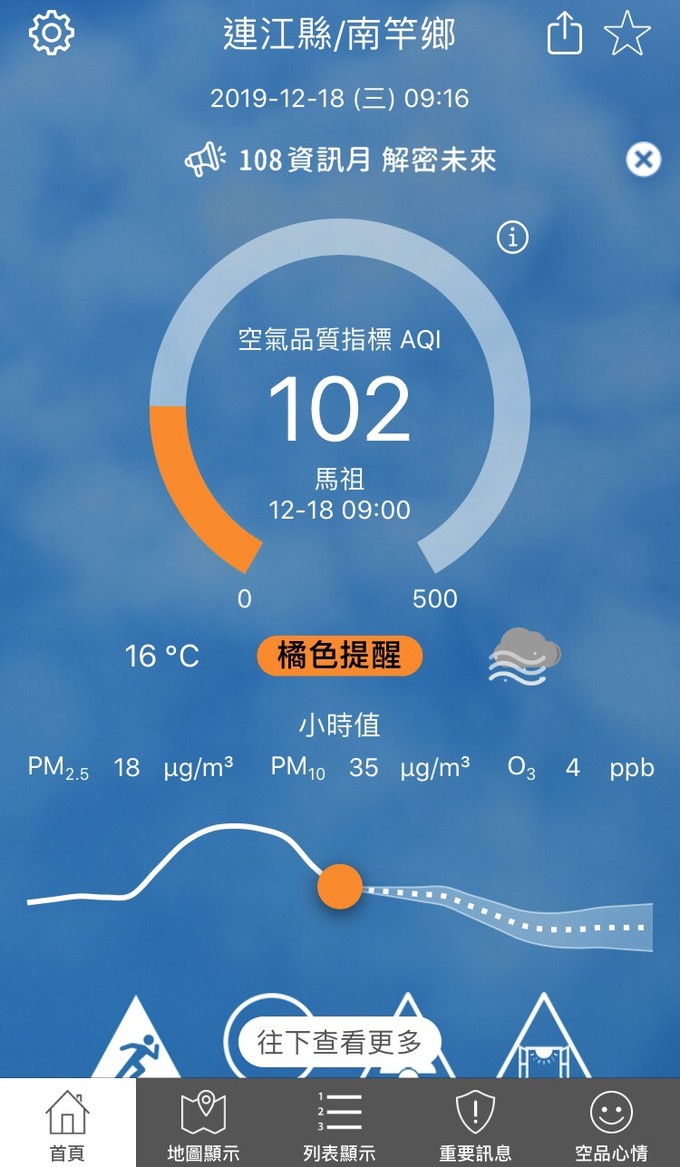This screenshot has width=680, height=1167.
Task: Select the 首頁 home tab
Action: (x=67, y=1124)
